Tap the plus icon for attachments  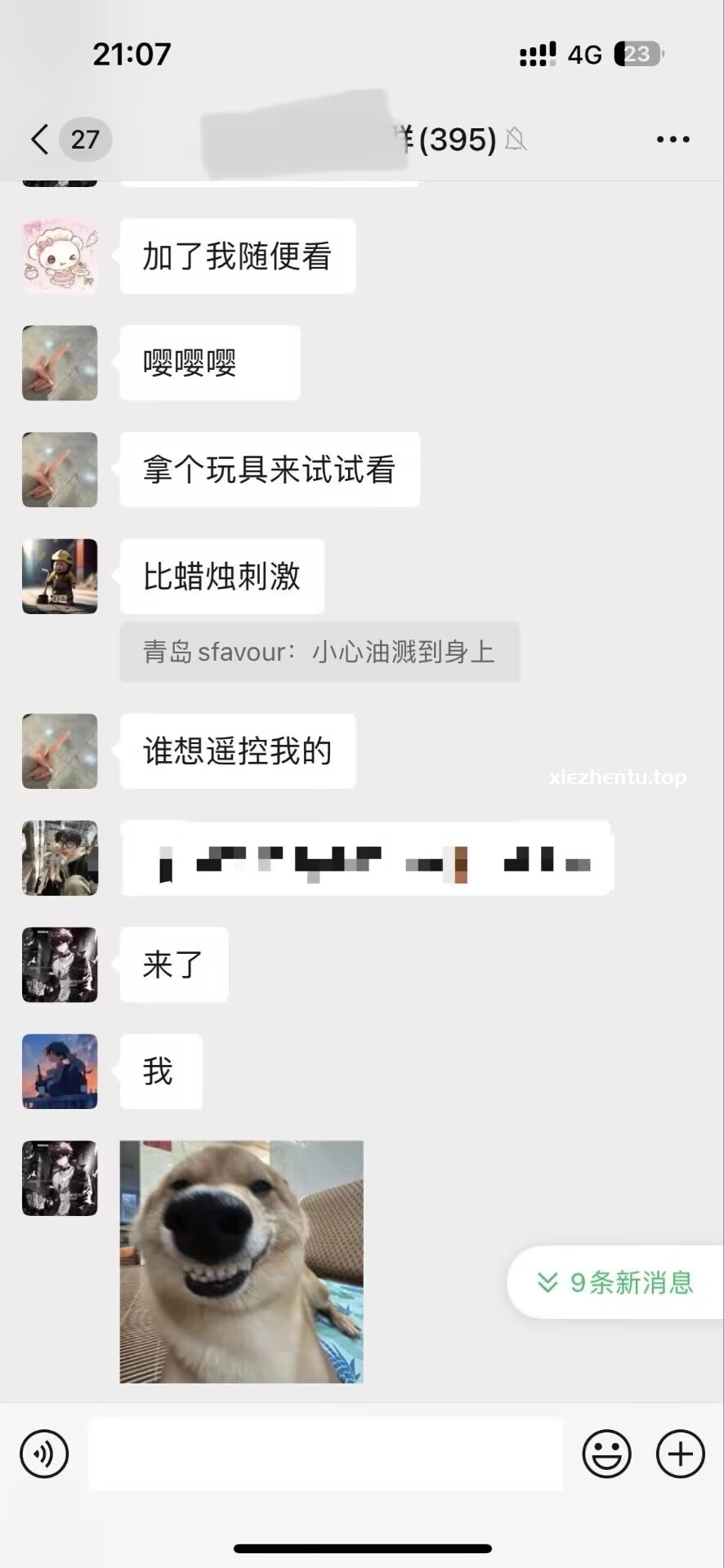679,1454
